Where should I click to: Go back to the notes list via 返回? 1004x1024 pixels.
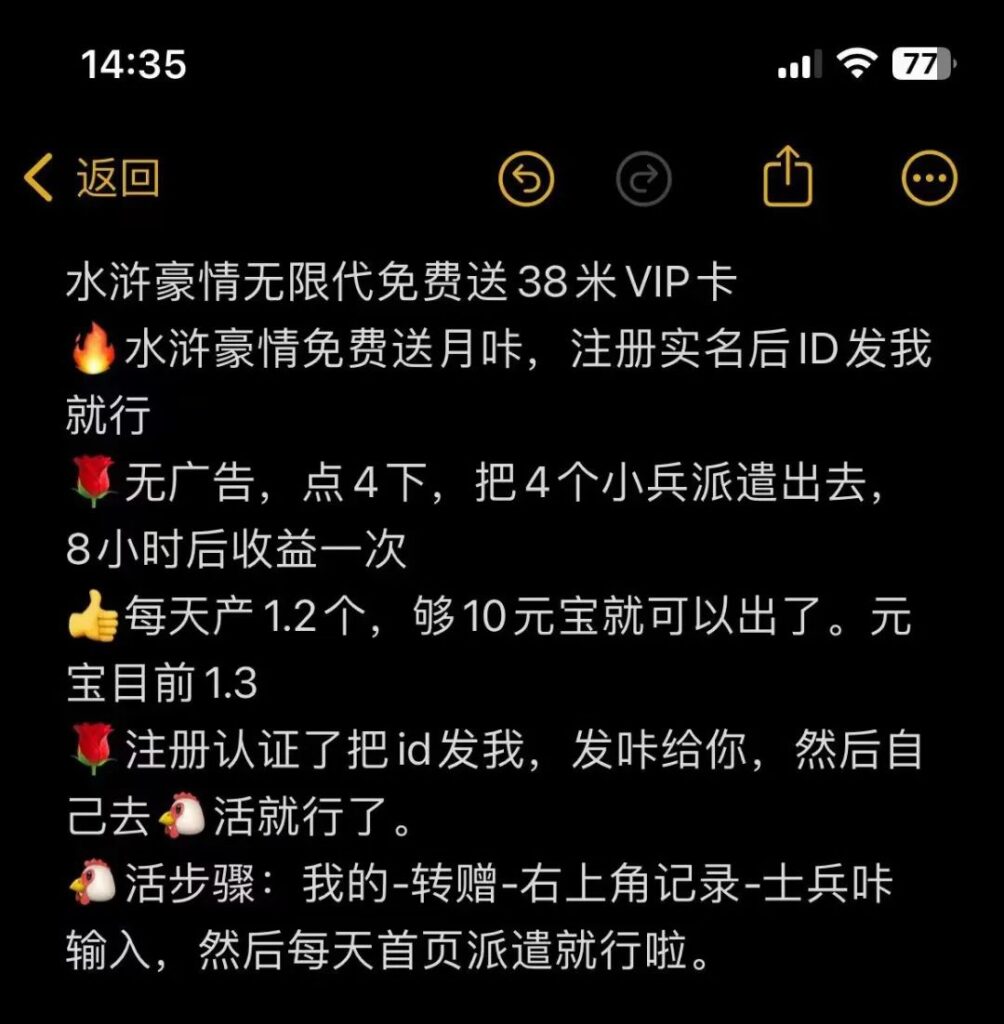coord(93,180)
